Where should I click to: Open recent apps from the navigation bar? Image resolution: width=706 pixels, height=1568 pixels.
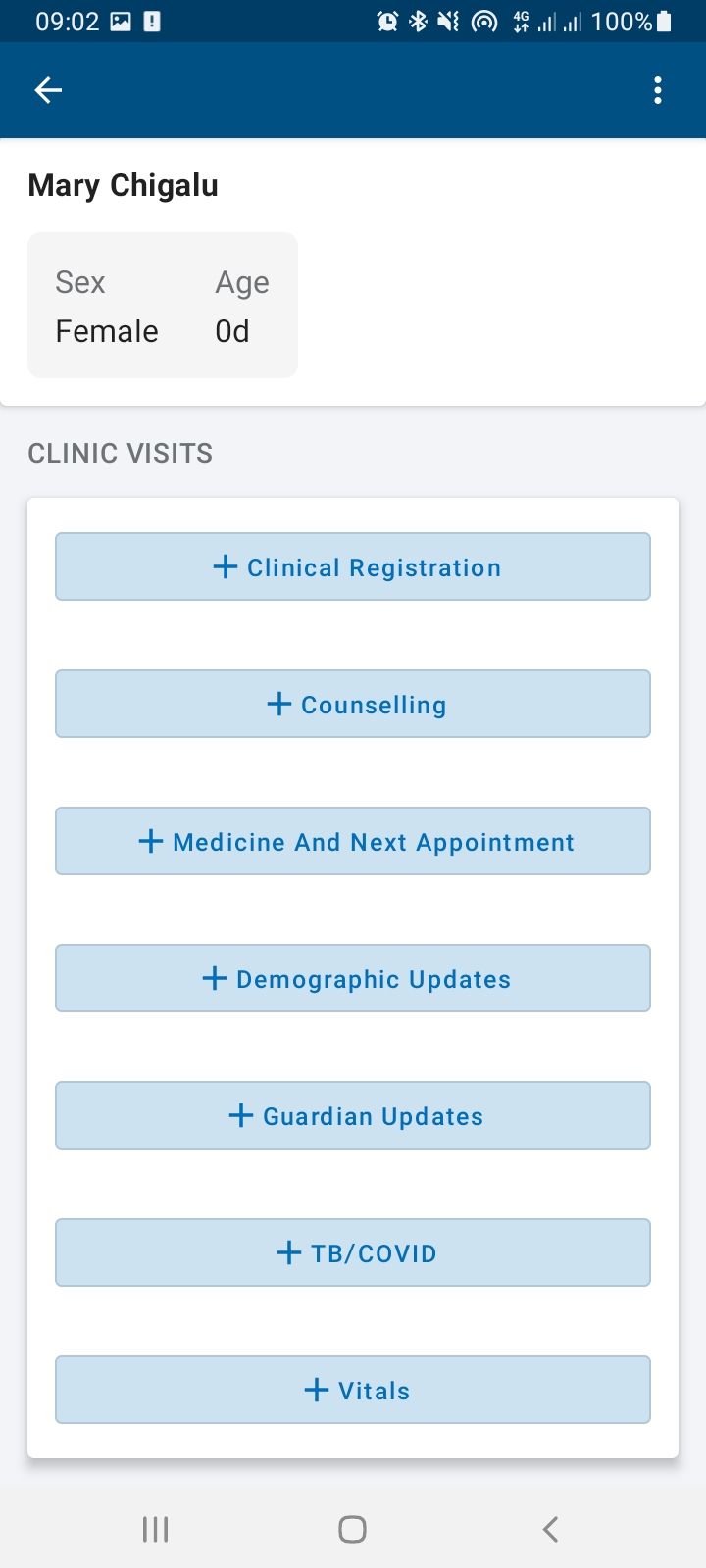click(x=155, y=1528)
